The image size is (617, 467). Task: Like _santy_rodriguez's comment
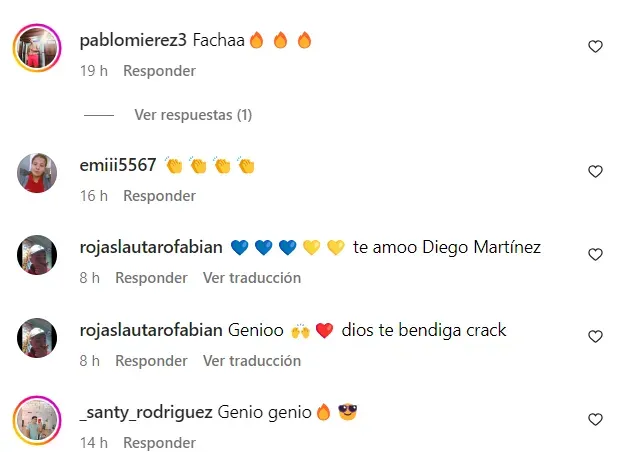595,419
